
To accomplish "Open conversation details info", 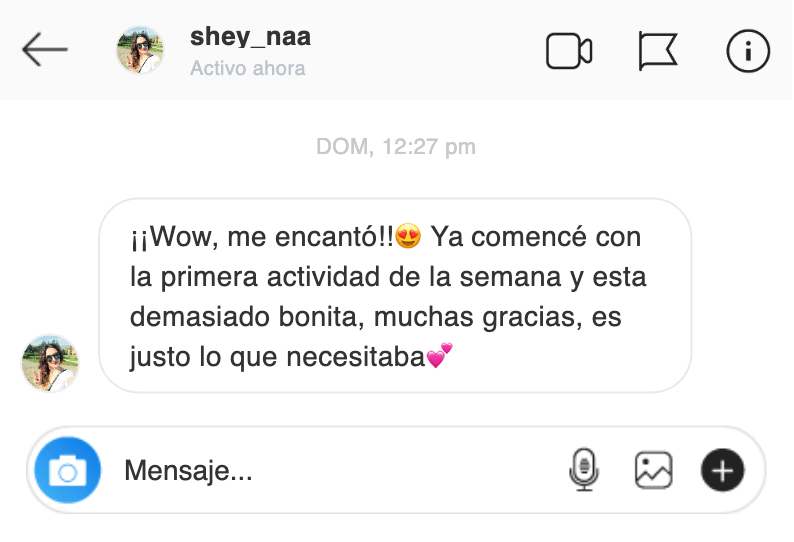I will click(x=748, y=50).
